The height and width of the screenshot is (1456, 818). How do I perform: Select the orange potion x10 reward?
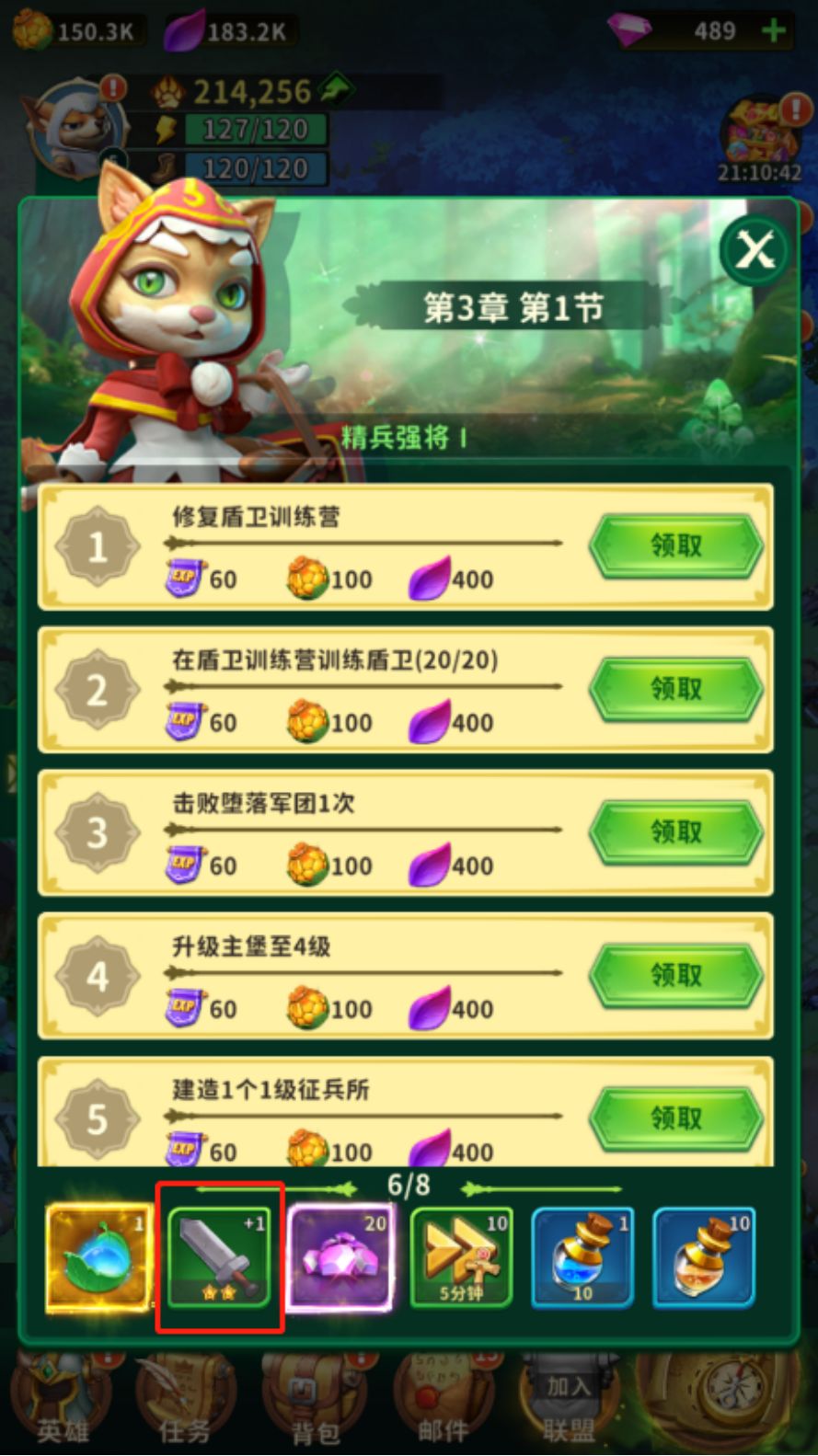click(x=704, y=1255)
